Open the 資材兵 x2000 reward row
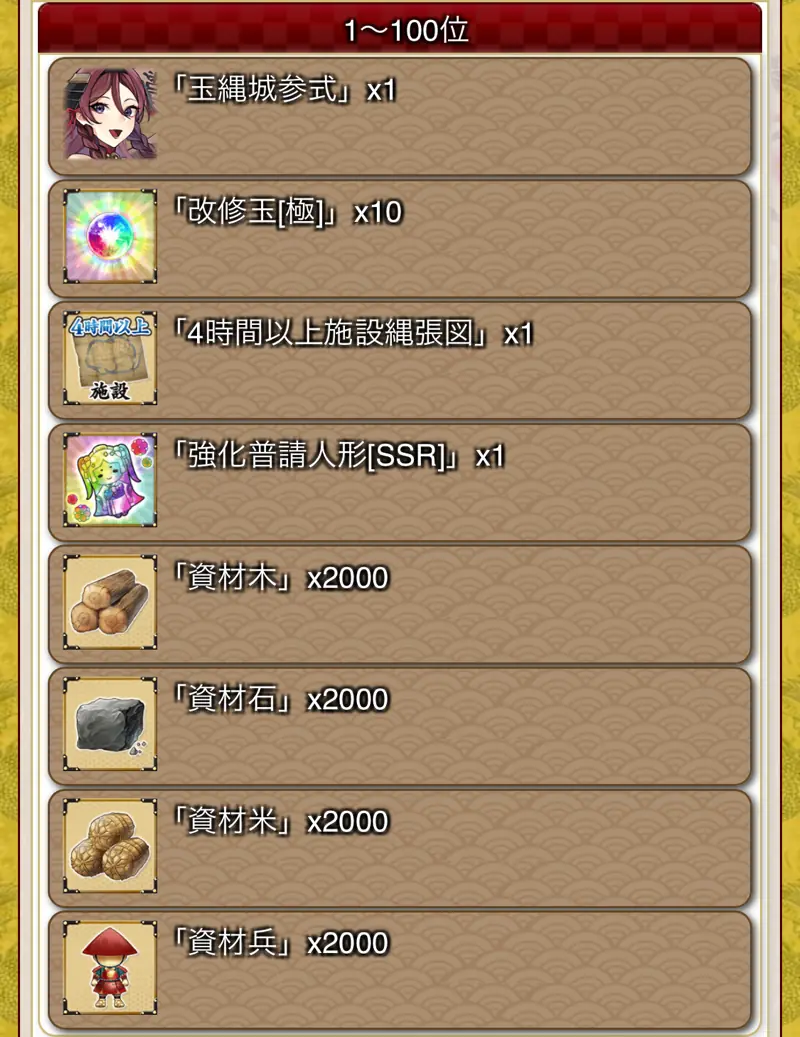 click(x=400, y=970)
